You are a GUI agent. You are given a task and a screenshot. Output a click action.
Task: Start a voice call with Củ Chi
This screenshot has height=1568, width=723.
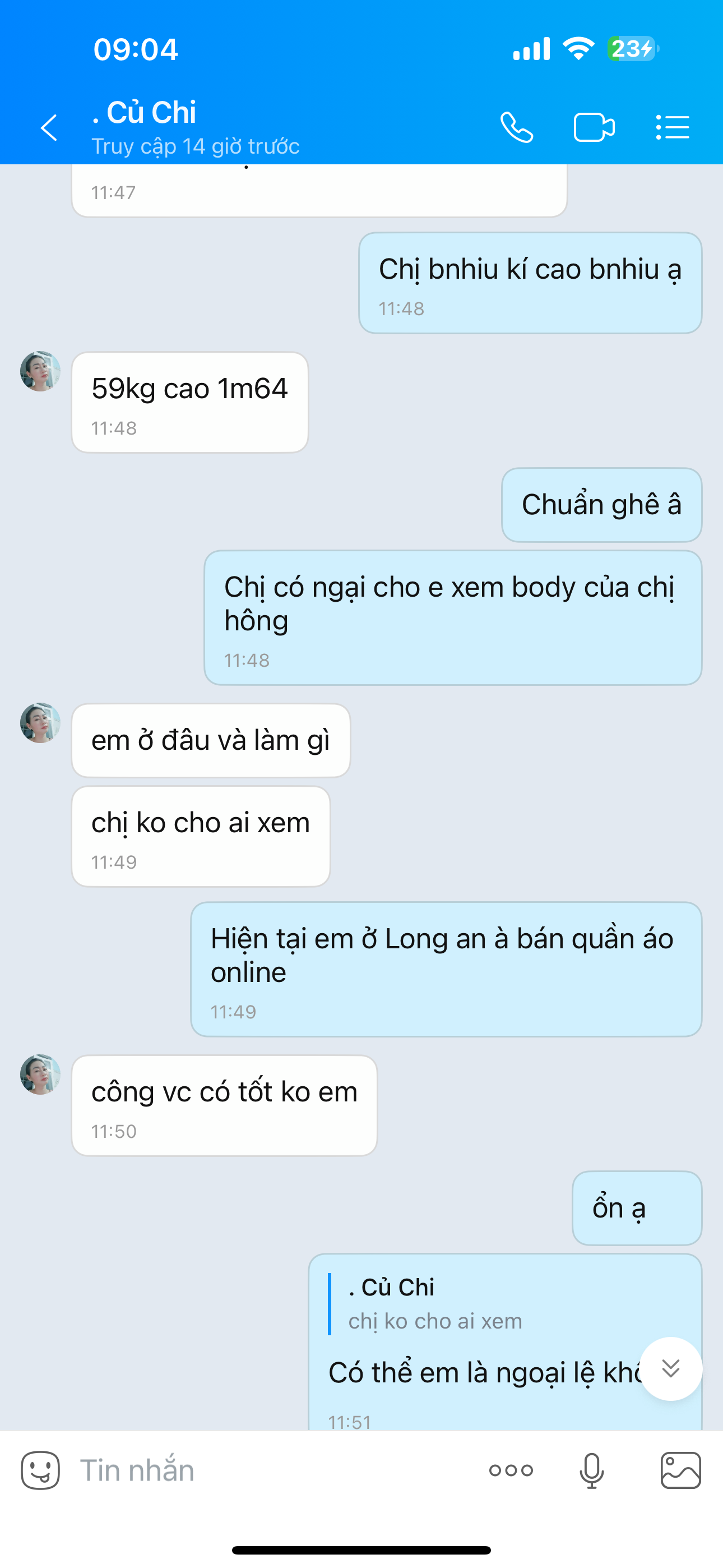point(517,128)
